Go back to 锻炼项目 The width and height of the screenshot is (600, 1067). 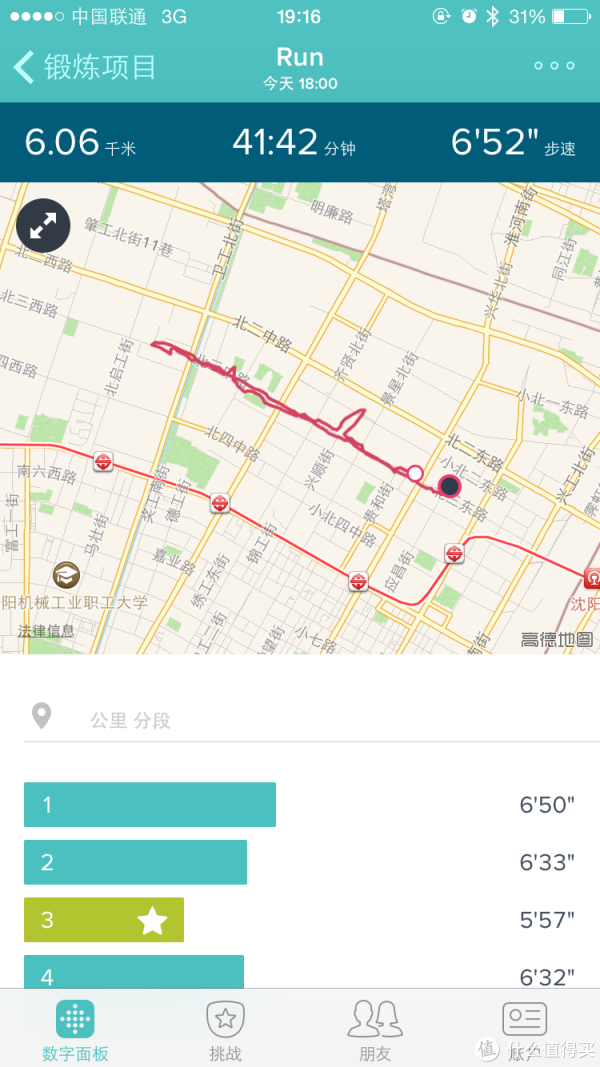click(x=84, y=67)
